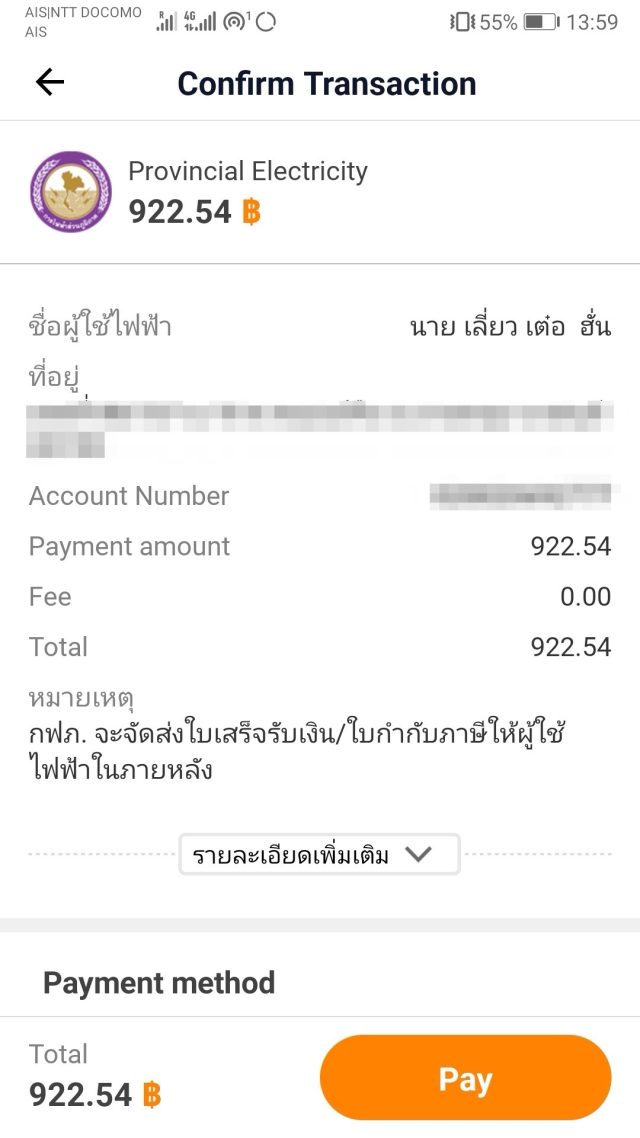Tap the orange Pay button

(465, 1078)
